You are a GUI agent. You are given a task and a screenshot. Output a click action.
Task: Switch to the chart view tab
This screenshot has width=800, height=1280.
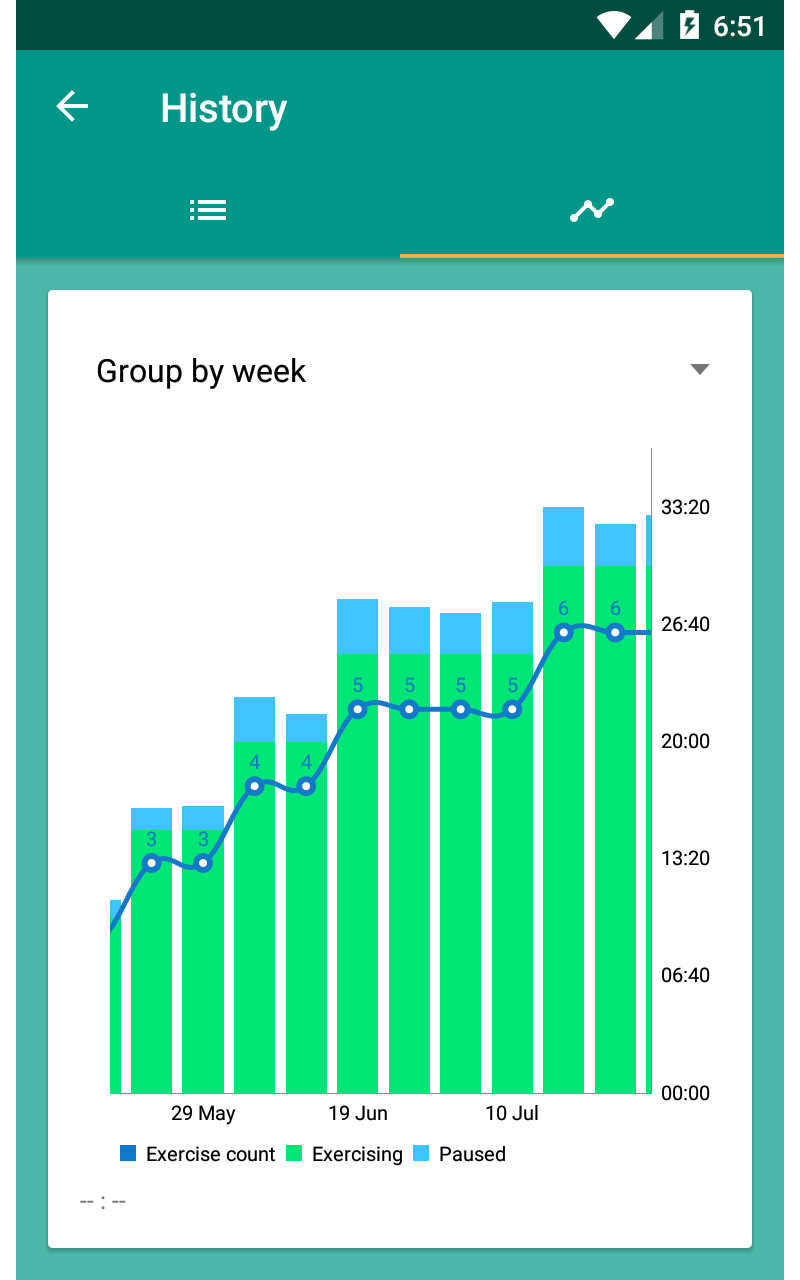click(590, 209)
